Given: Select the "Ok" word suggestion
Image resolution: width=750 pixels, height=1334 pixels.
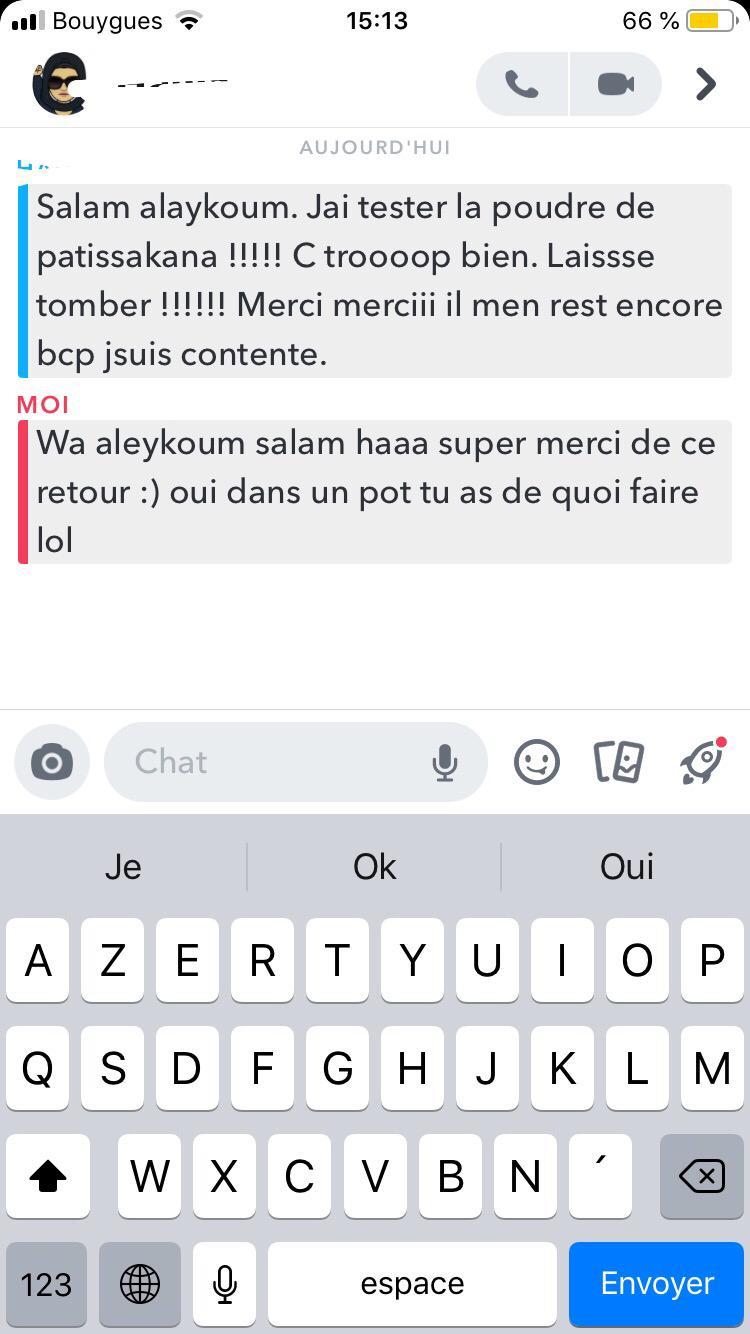Looking at the screenshot, I should pos(375,866).
